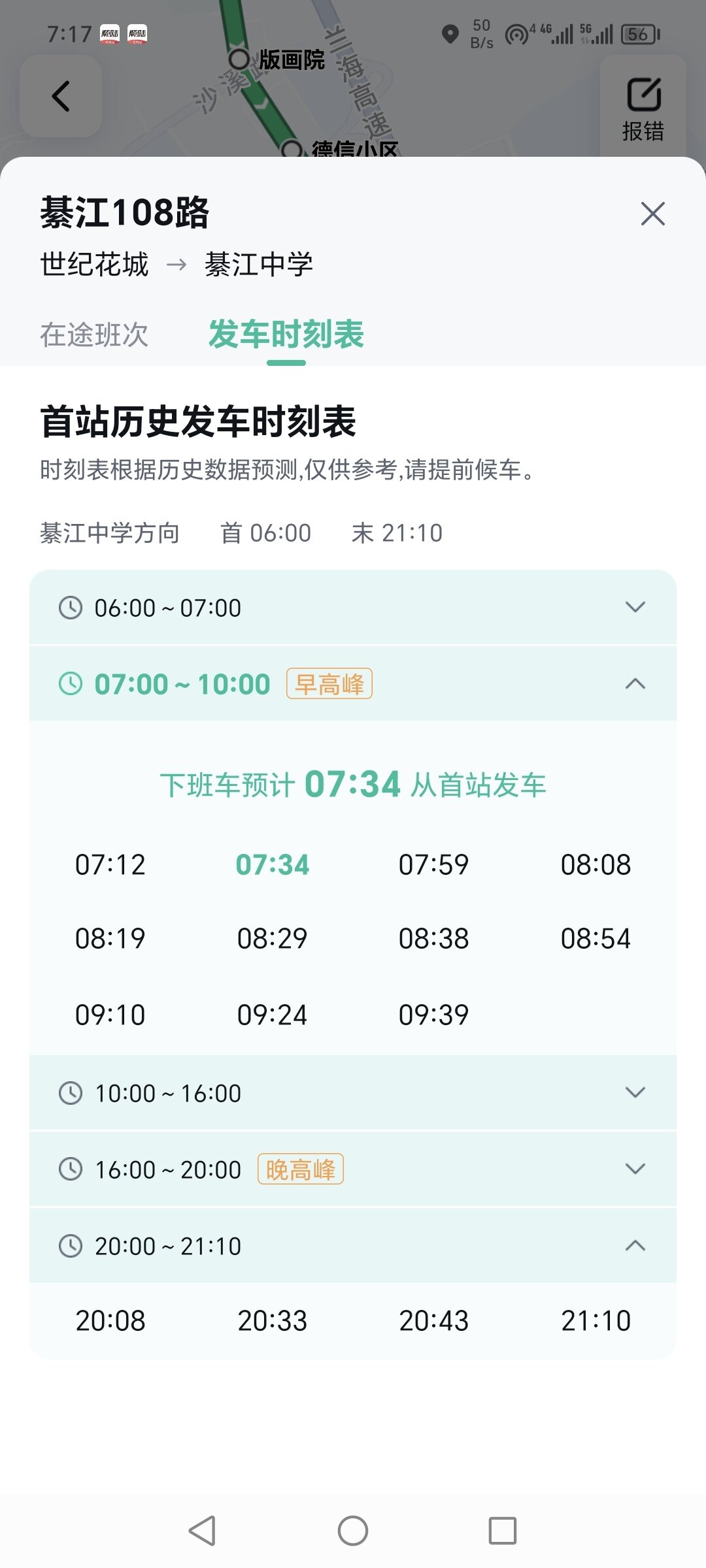Tap the system home button

353,1531
